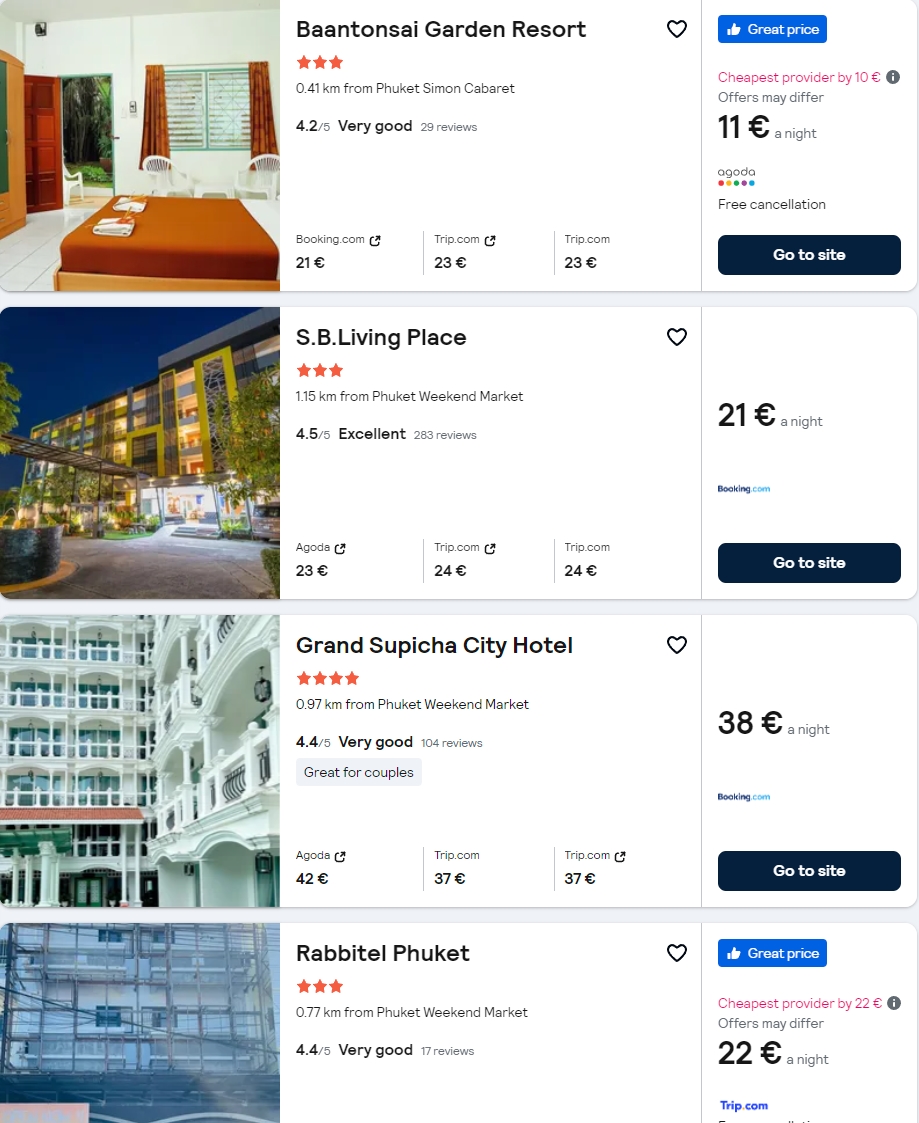Show info about cheapest provider by 22 €

tap(894, 1003)
